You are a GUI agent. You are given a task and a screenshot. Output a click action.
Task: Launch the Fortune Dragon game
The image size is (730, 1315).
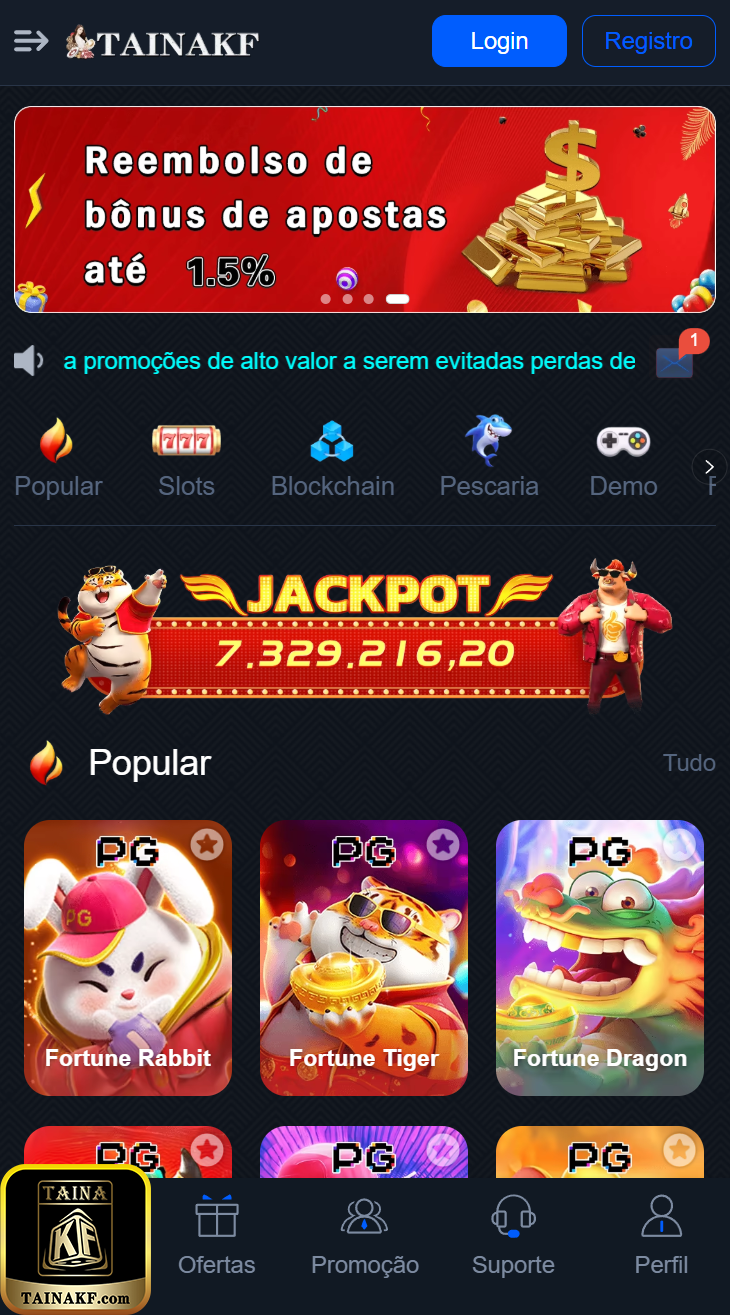click(600, 957)
